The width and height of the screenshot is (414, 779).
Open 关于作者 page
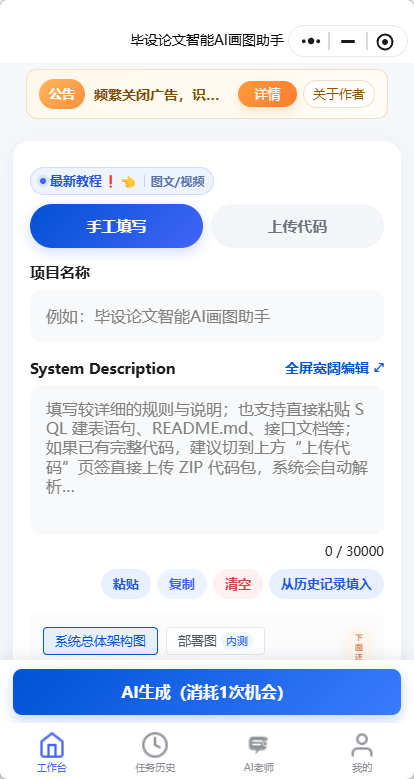point(339,94)
